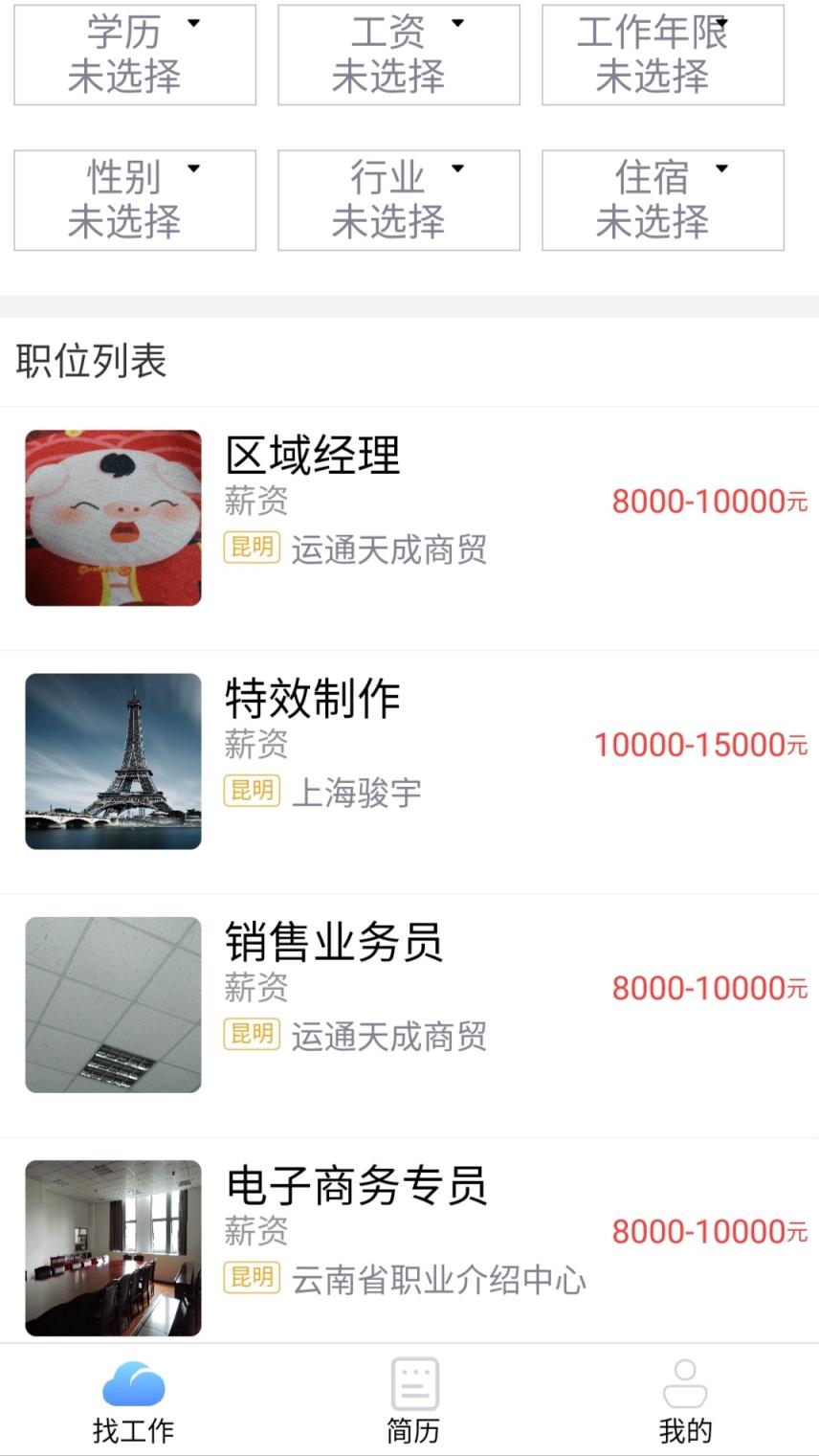Select the 找工作 cloud icon in bottom bar
This screenshot has width=819, height=1456.
[133, 1385]
